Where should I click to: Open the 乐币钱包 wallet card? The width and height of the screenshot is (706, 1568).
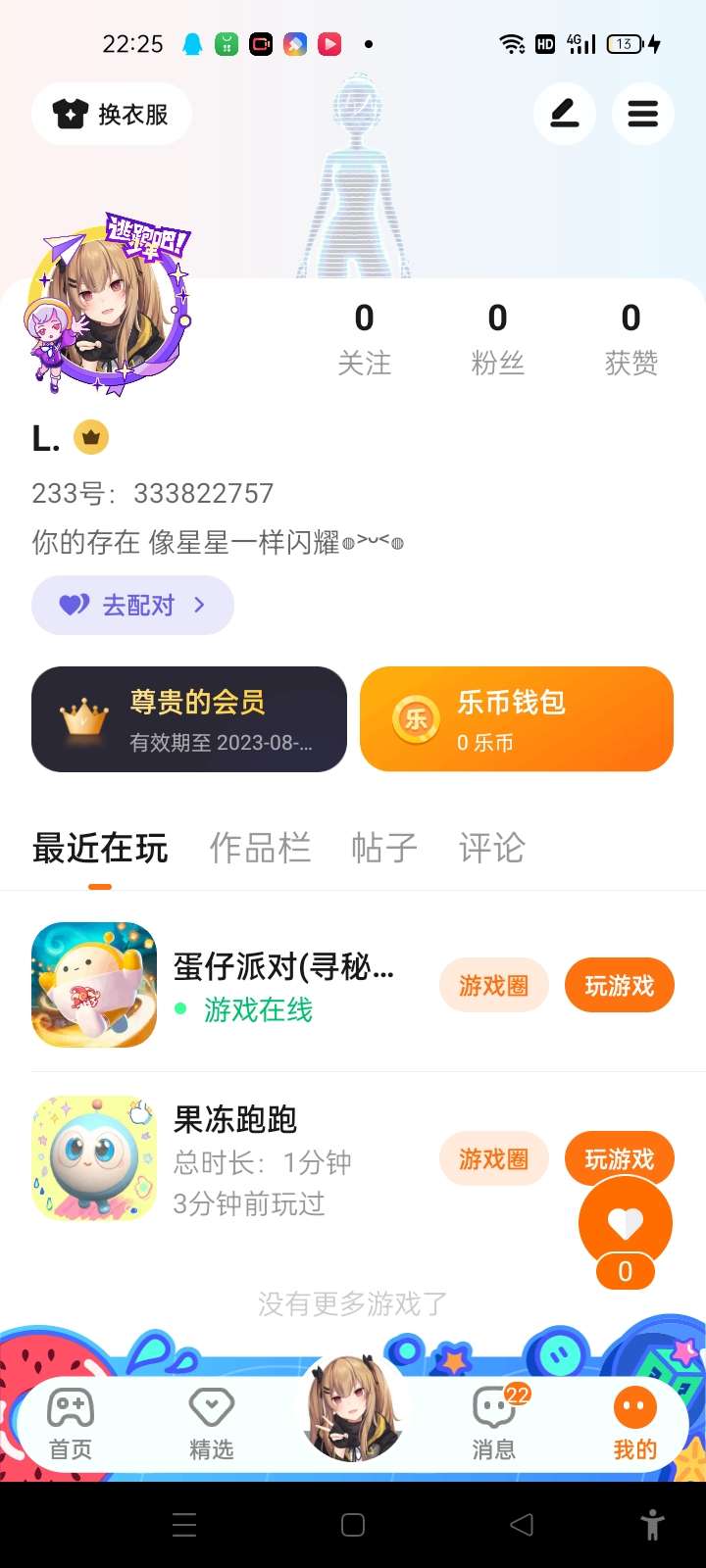[x=517, y=719]
